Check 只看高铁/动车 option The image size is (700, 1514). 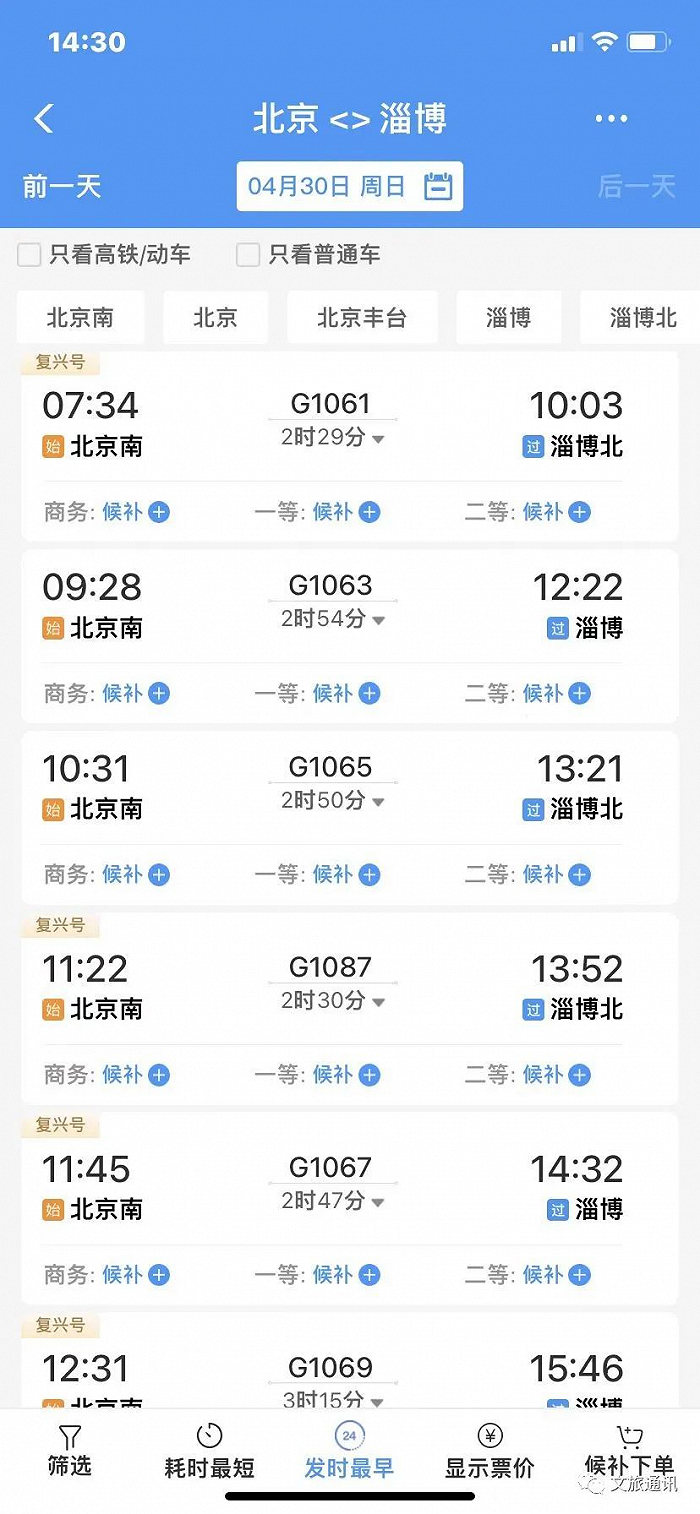[29, 255]
